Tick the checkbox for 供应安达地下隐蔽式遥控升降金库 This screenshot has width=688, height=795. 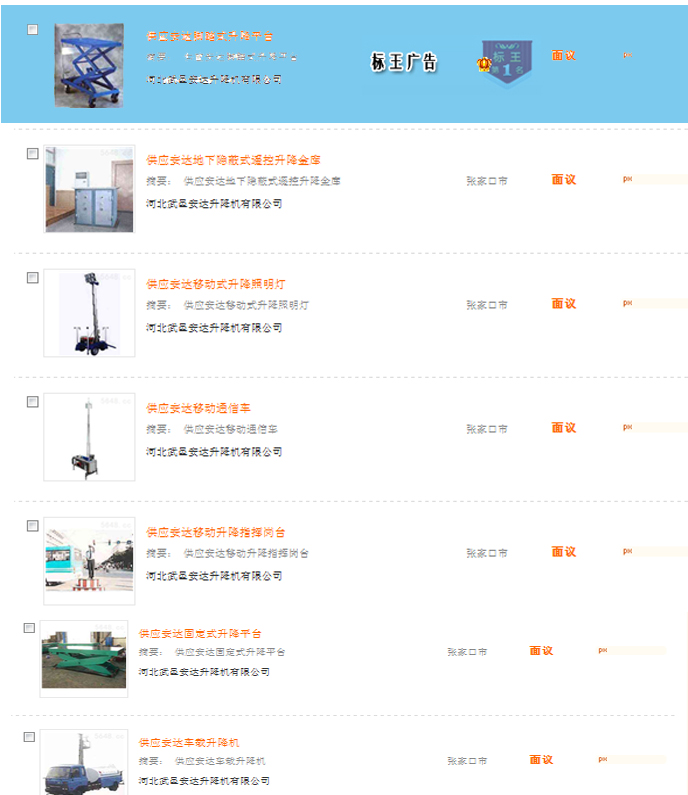pyautogui.click(x=33, y=154)
